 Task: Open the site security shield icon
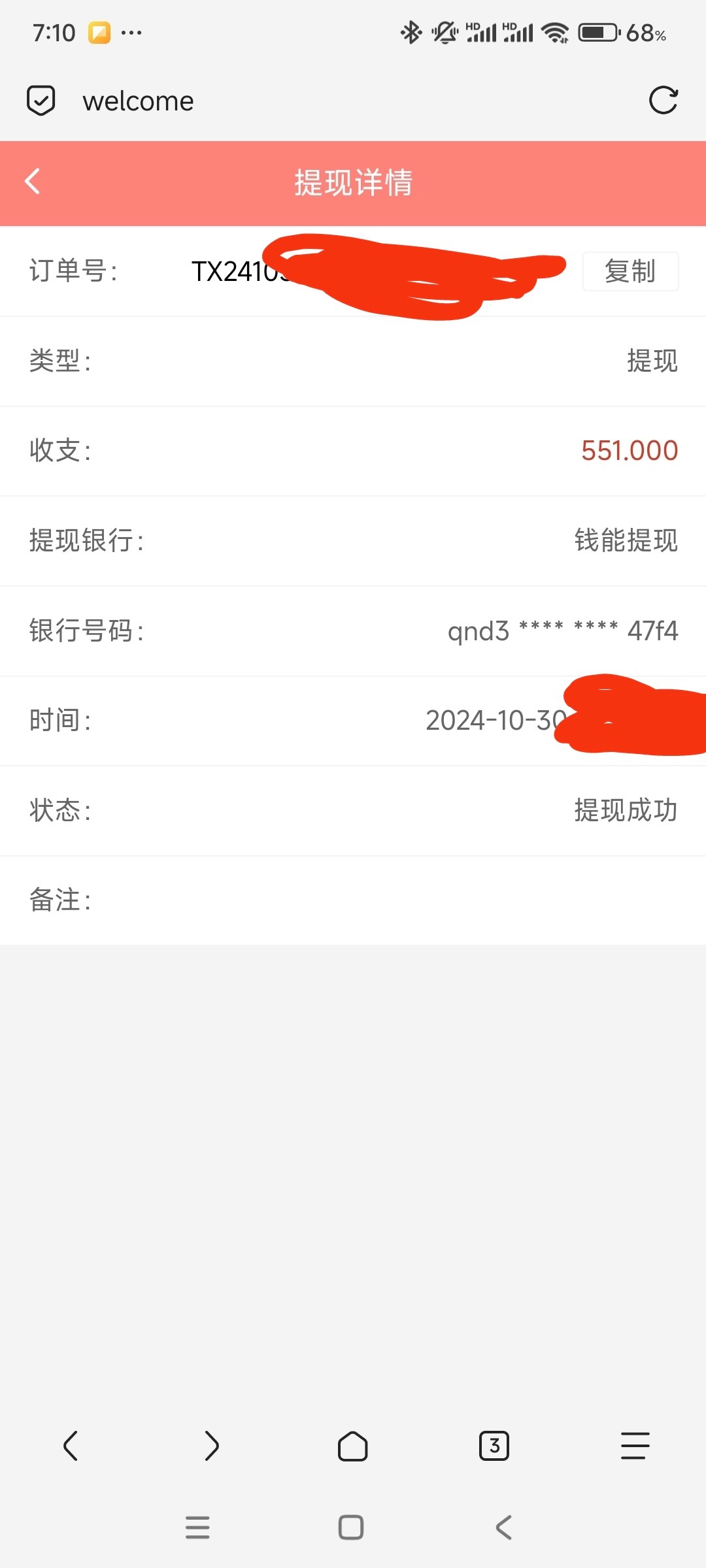[41, 101]
